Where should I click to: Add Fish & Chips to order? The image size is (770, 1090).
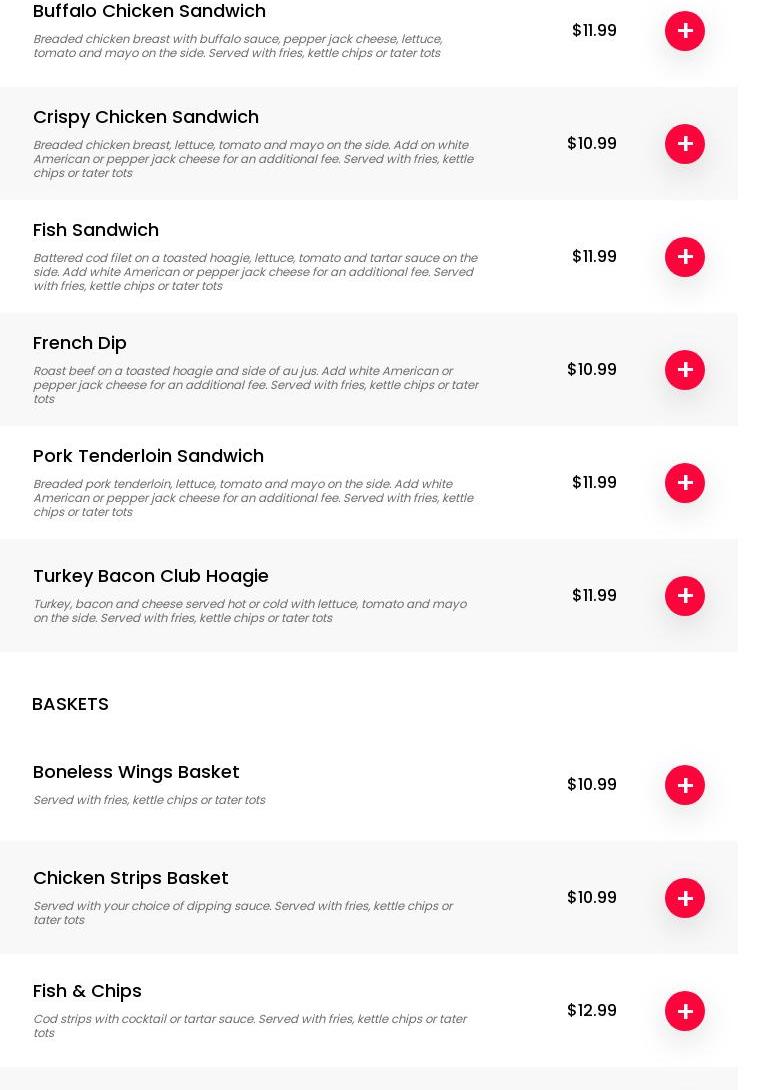(685, 1011)
